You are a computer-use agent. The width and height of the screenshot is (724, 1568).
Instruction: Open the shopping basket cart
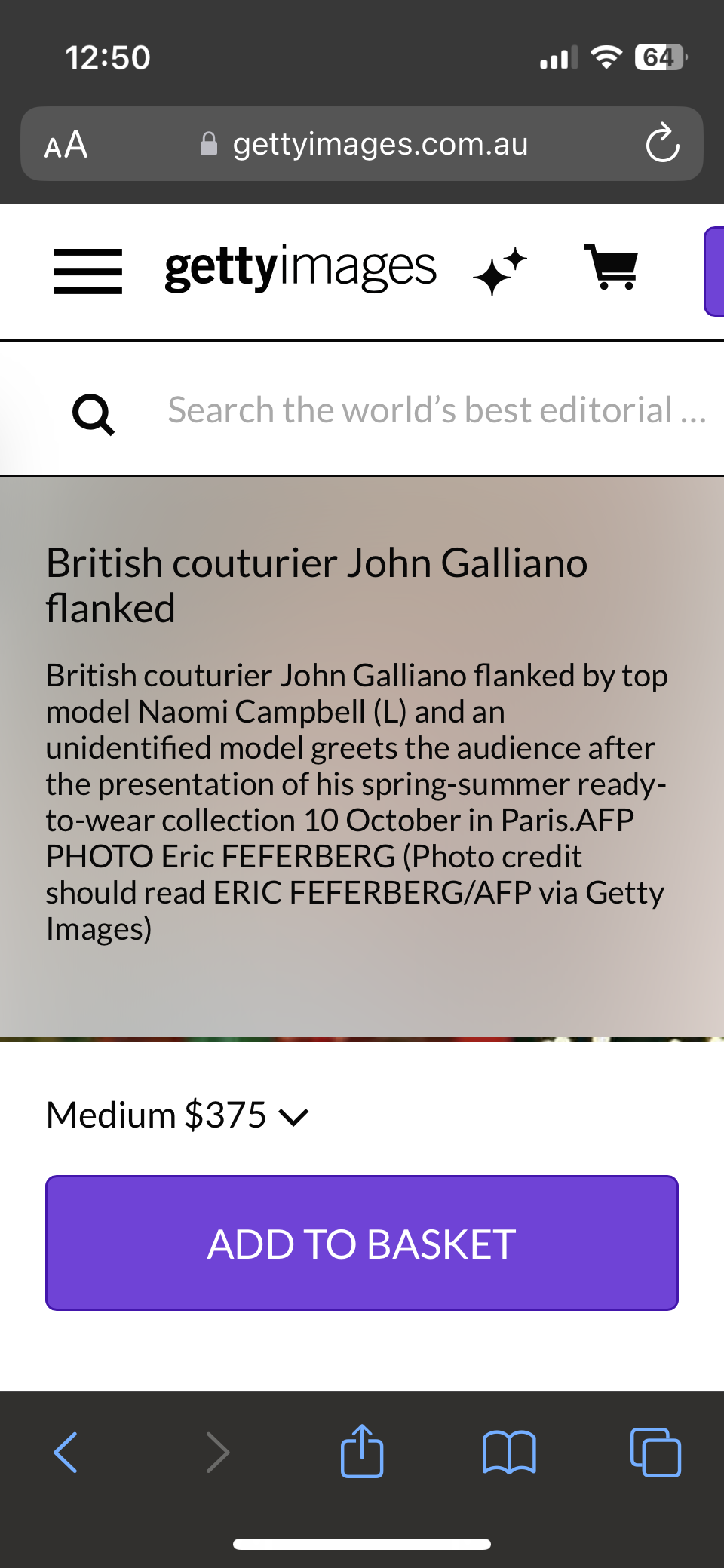612,267
